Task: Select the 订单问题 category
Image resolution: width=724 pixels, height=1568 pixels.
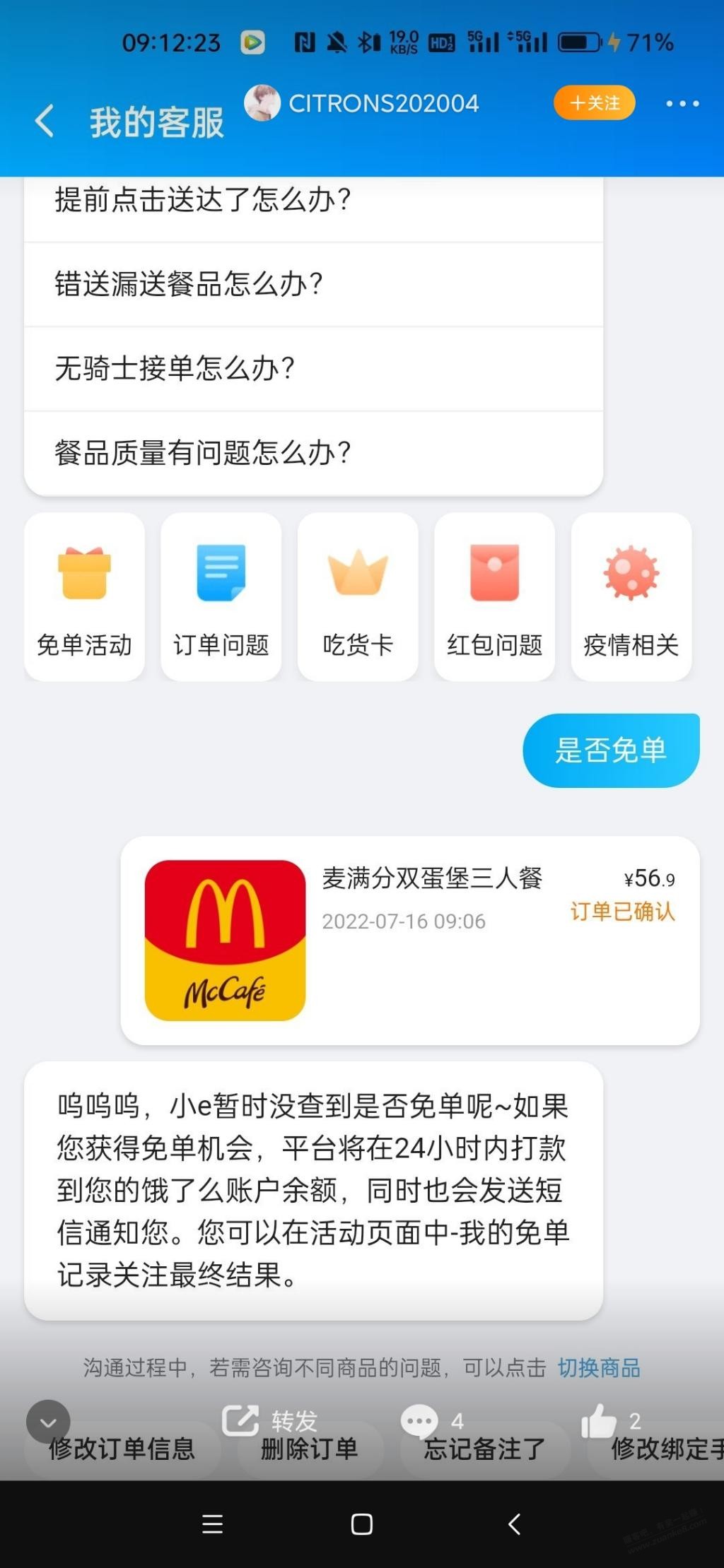Action: [x=221, y=596]
